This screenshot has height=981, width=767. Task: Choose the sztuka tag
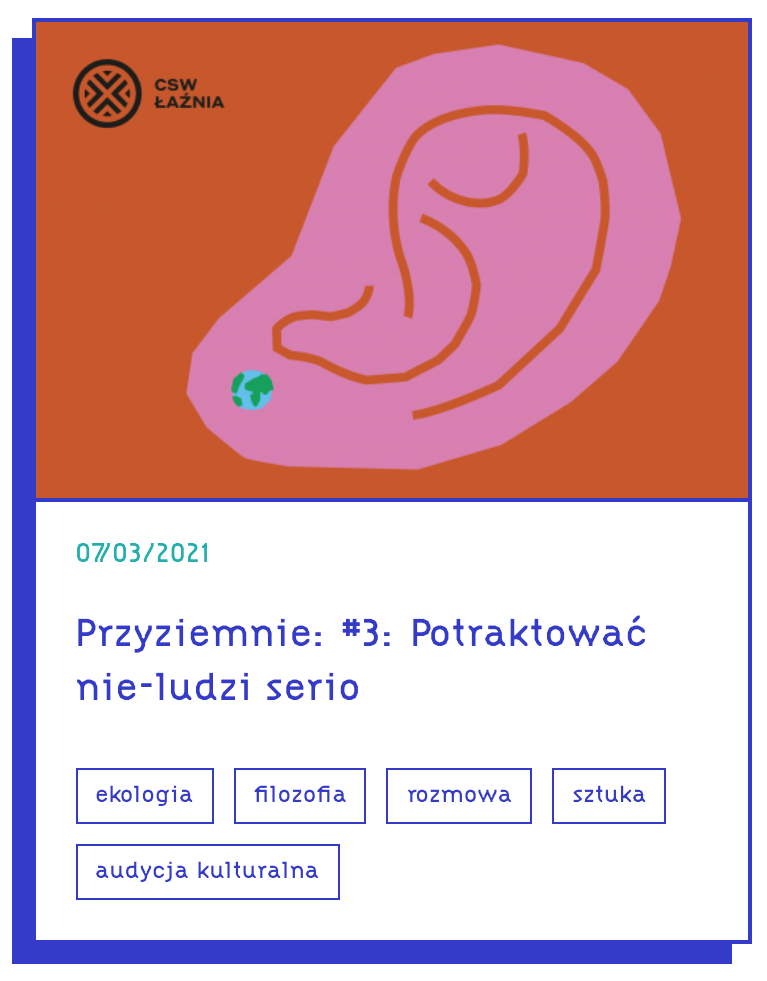(x=609, y=796)
